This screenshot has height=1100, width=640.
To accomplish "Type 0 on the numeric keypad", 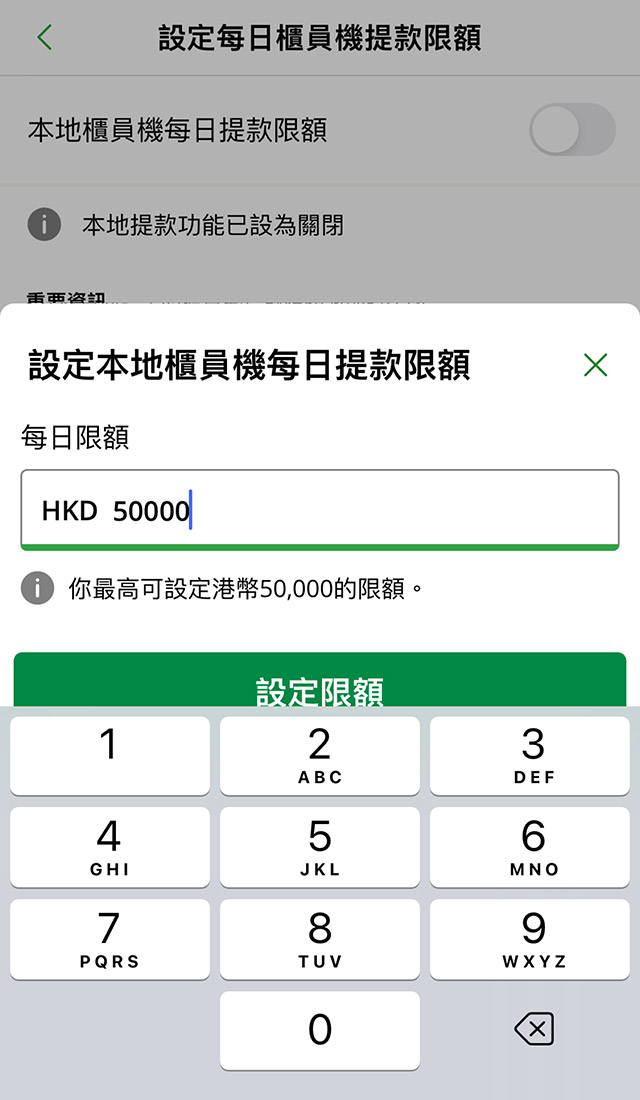I will [x=320, y=1030].
